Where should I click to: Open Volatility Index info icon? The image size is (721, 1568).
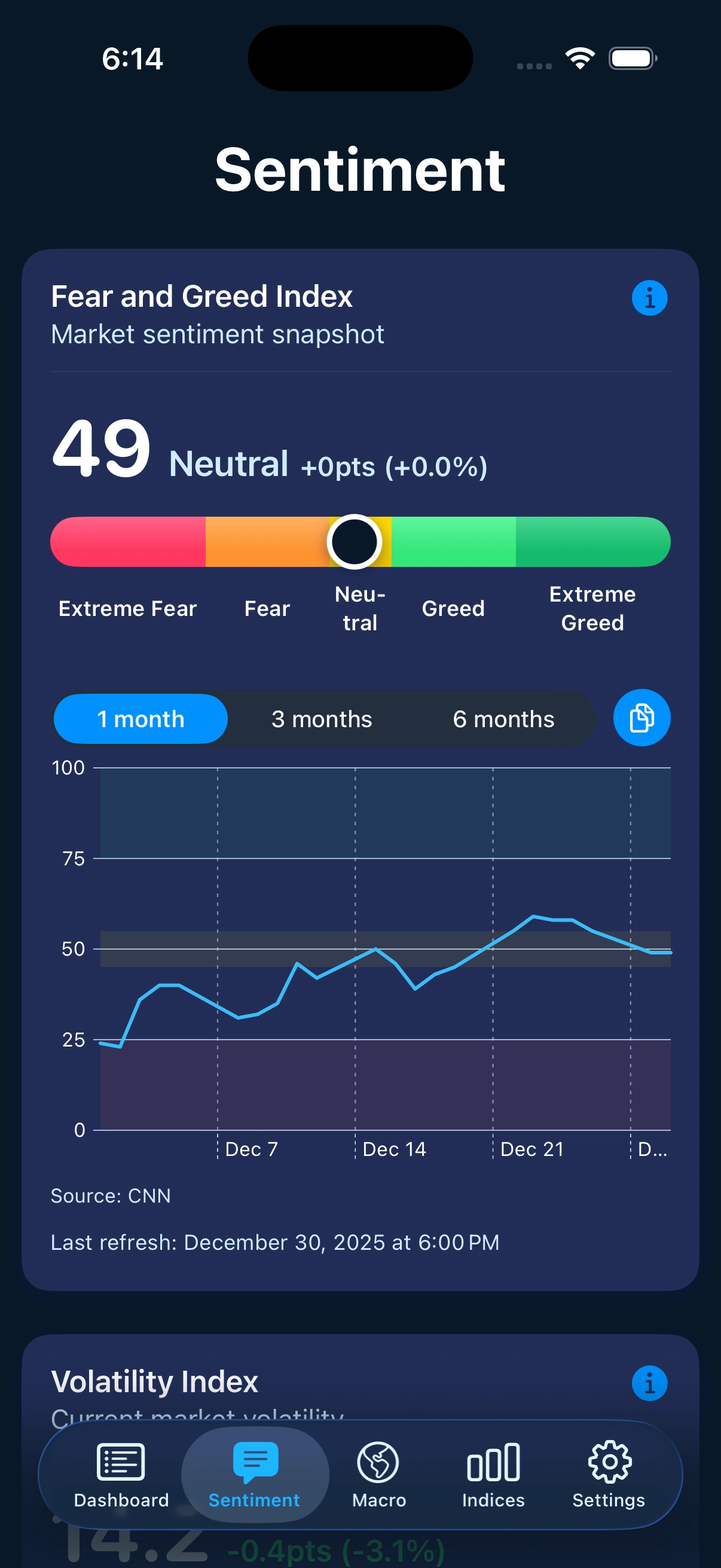pyautogui.click(x=649, y=1383)
